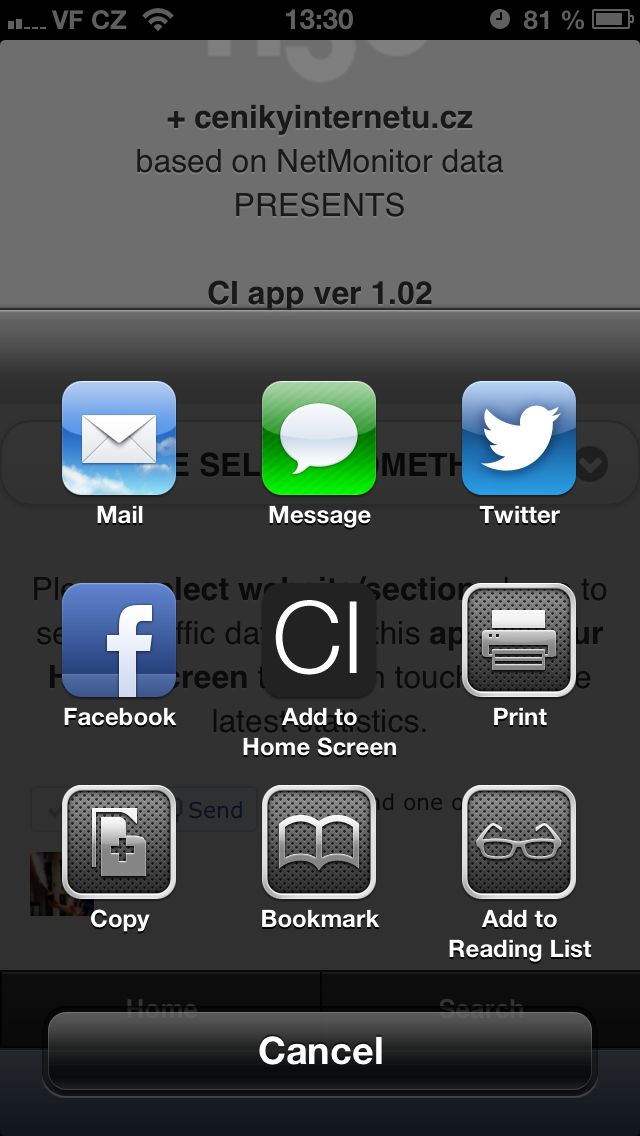Share via Message
The width and height of the screenshot is (640, 1136).
point(319,438)
